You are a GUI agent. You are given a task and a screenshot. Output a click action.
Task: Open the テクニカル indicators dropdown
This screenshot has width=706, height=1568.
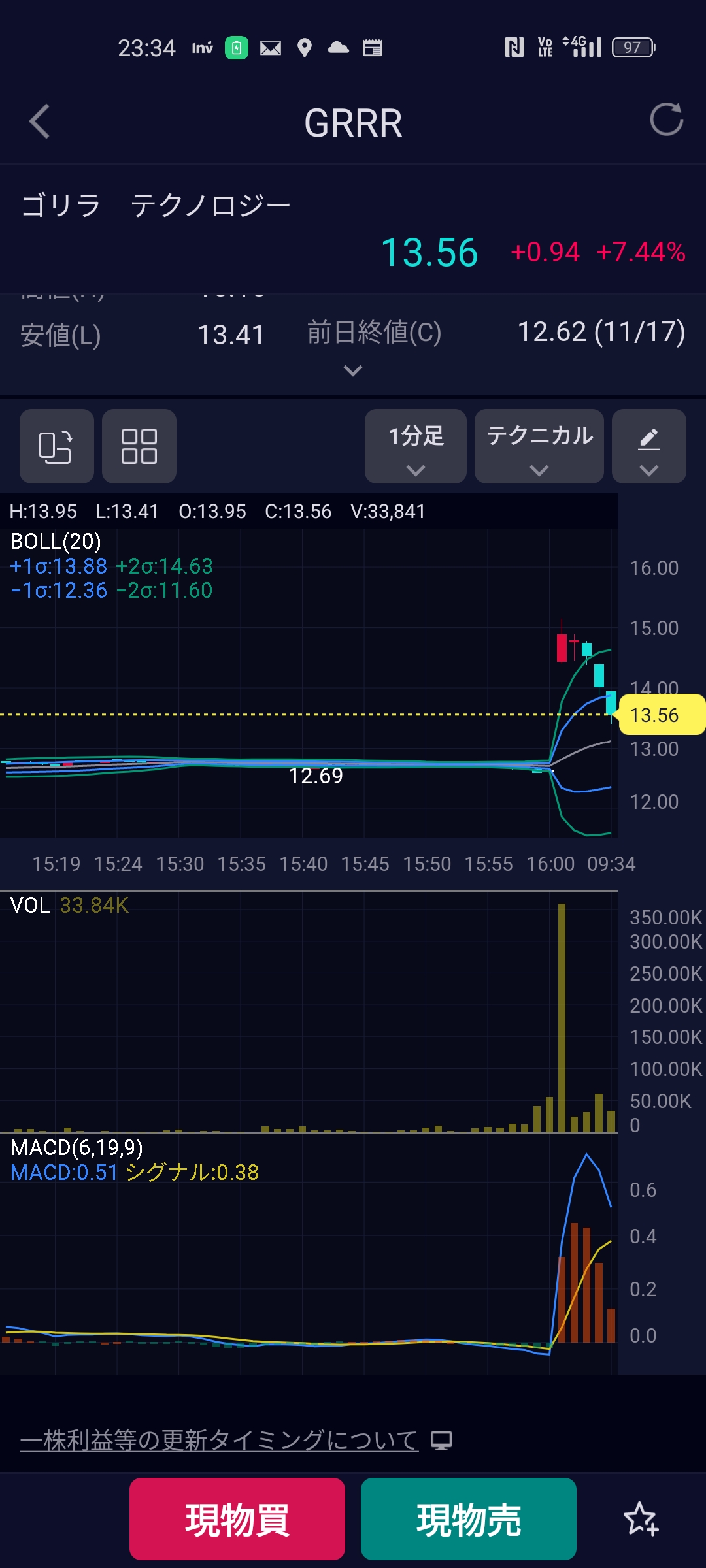click(539, 447)
